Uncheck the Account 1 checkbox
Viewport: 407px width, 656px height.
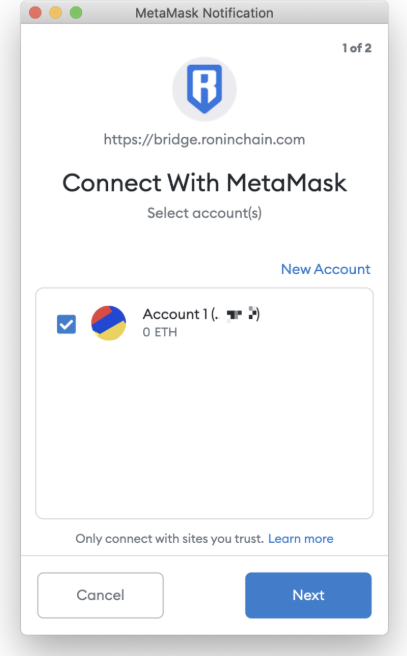67,324
